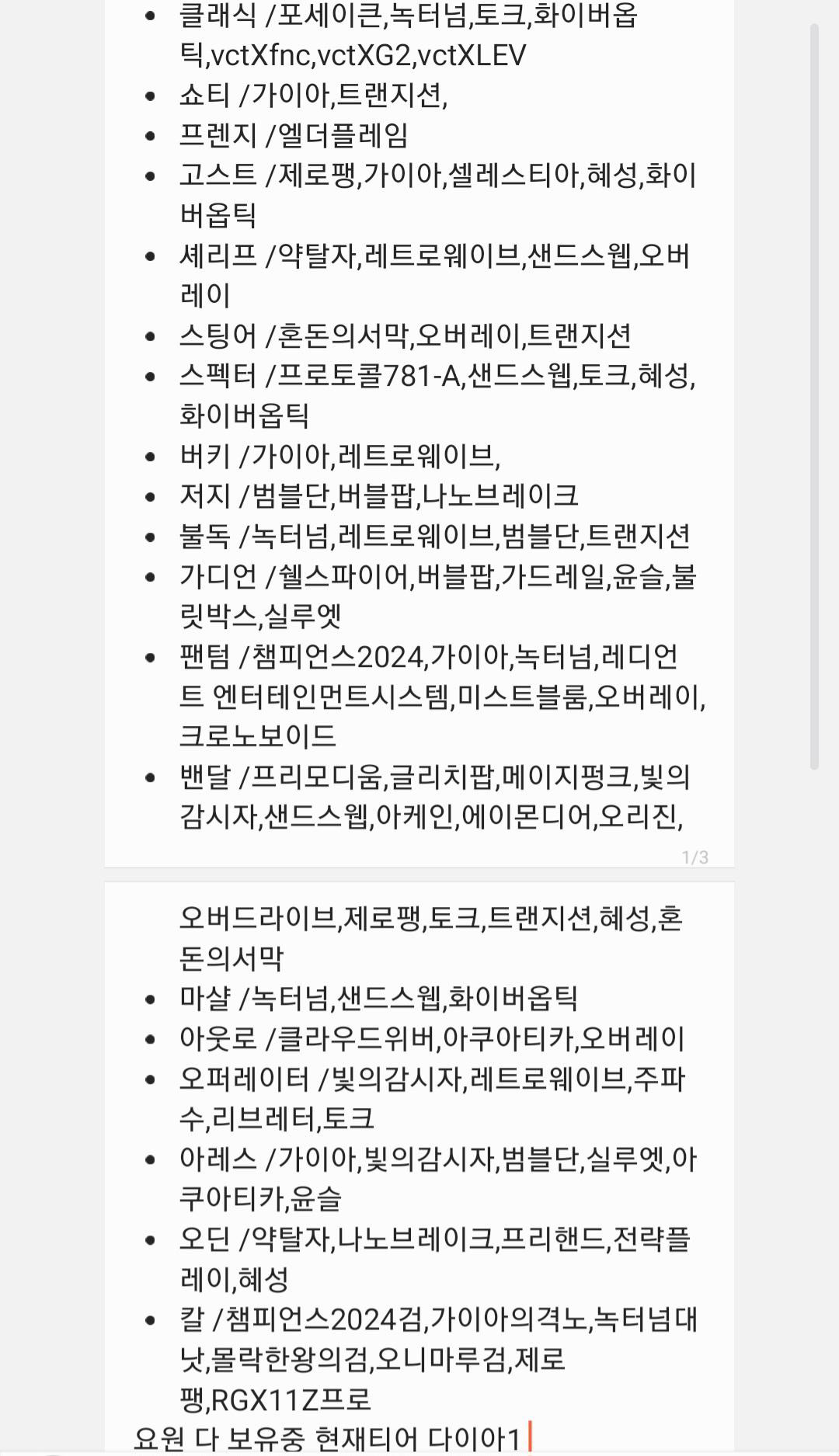The width and height of the screenshot is (839, 1456).
Task: Place cursor after 현재티어 다이아1 text
Action: (526, 1437)
